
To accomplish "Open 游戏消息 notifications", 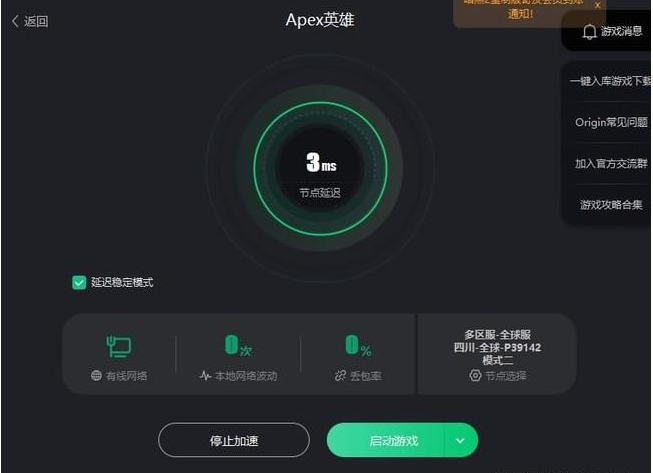I will pos(612,32).
